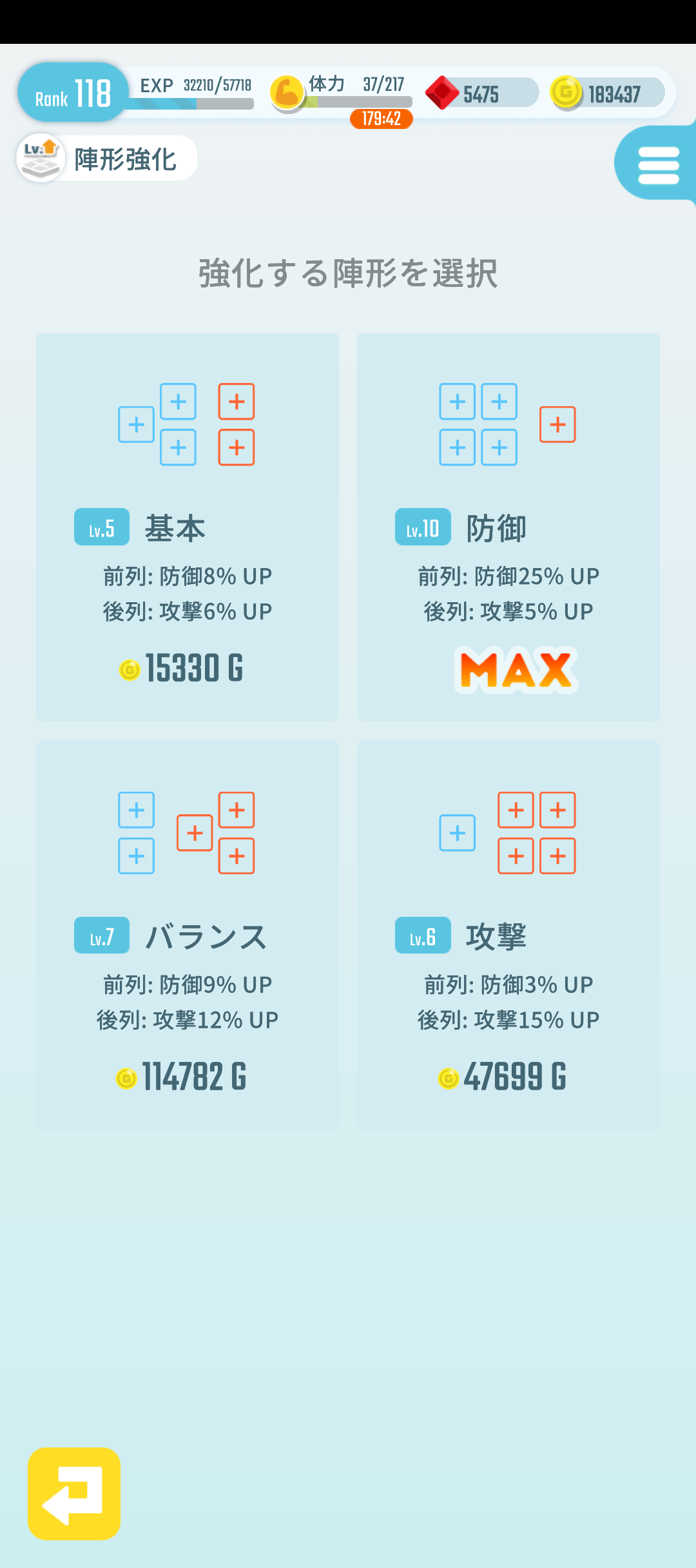Tap the red gem counter 5475

click(x=483, y=94)
